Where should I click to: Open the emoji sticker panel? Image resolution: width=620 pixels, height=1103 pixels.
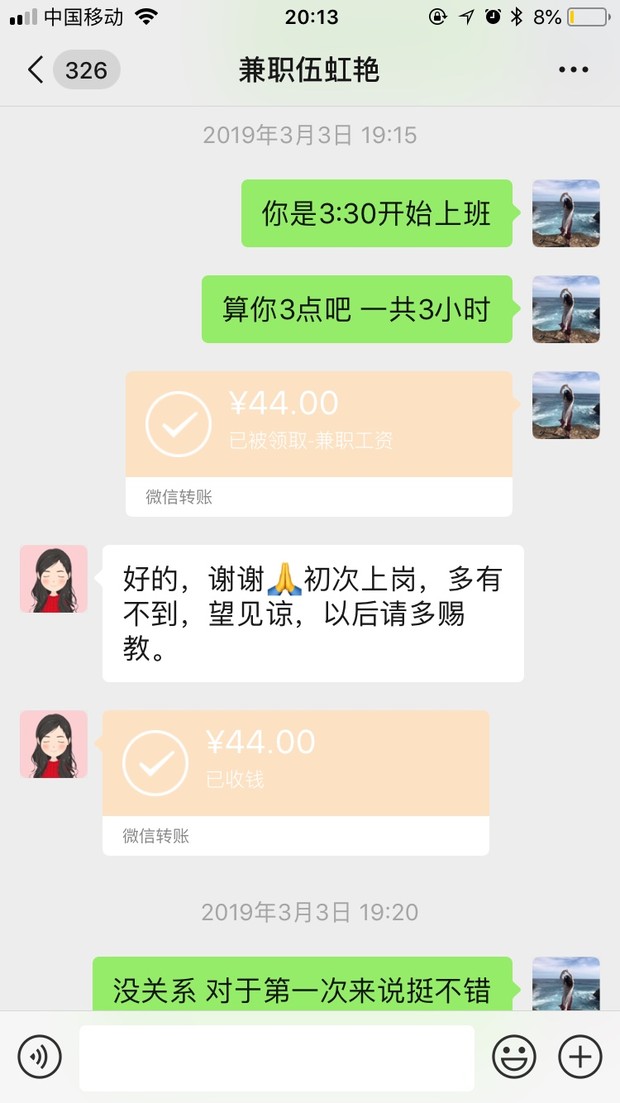[514, 1056]
